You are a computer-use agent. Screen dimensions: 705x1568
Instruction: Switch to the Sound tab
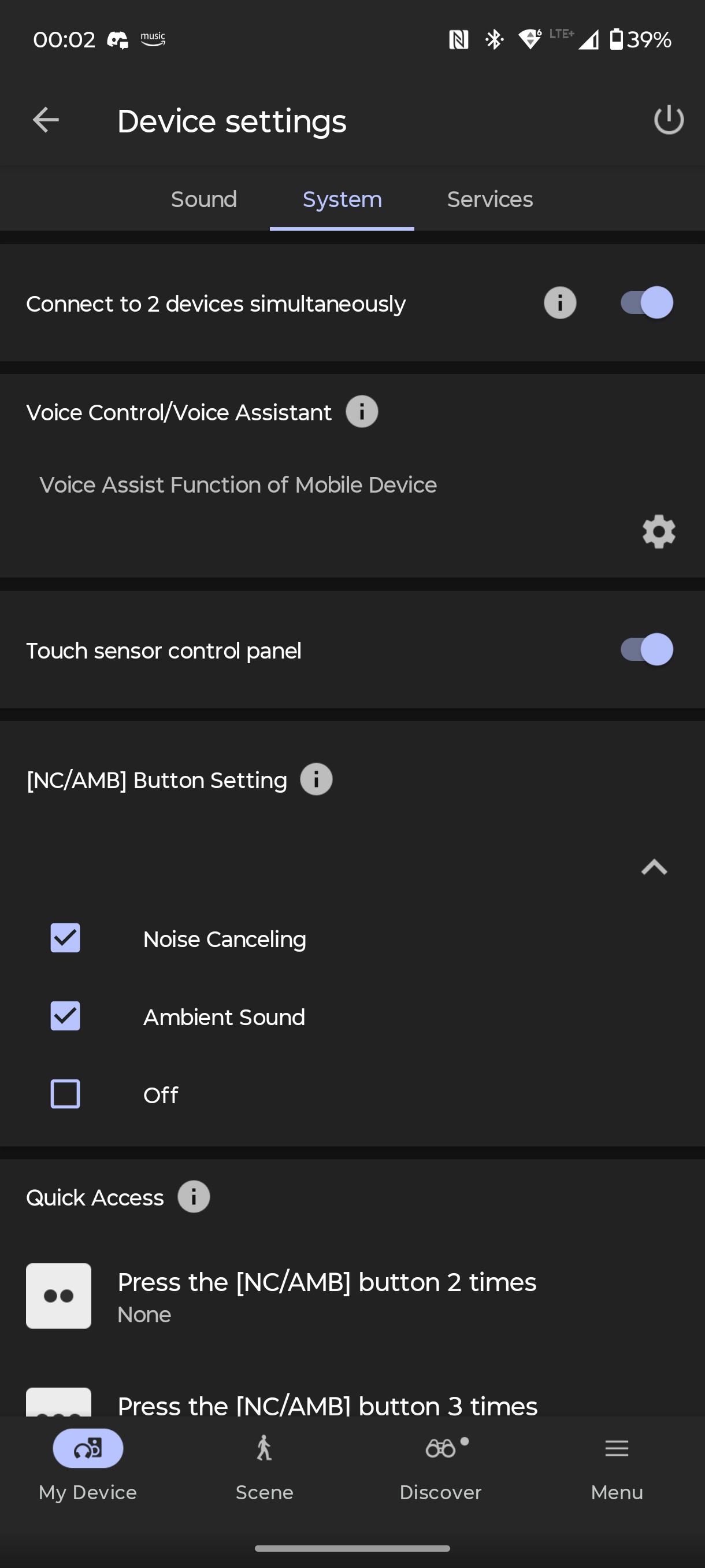coord(204,199)
